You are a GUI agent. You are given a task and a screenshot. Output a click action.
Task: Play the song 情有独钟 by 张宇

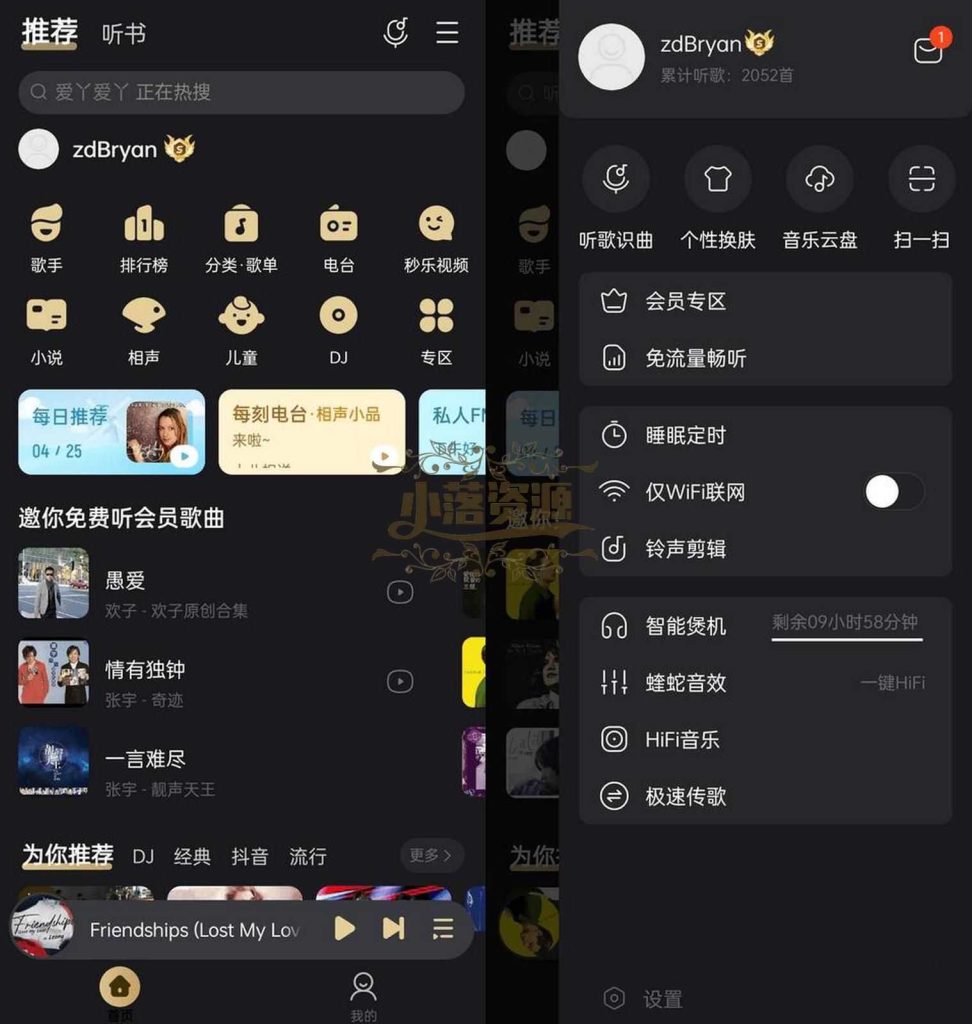click(400, 682)
